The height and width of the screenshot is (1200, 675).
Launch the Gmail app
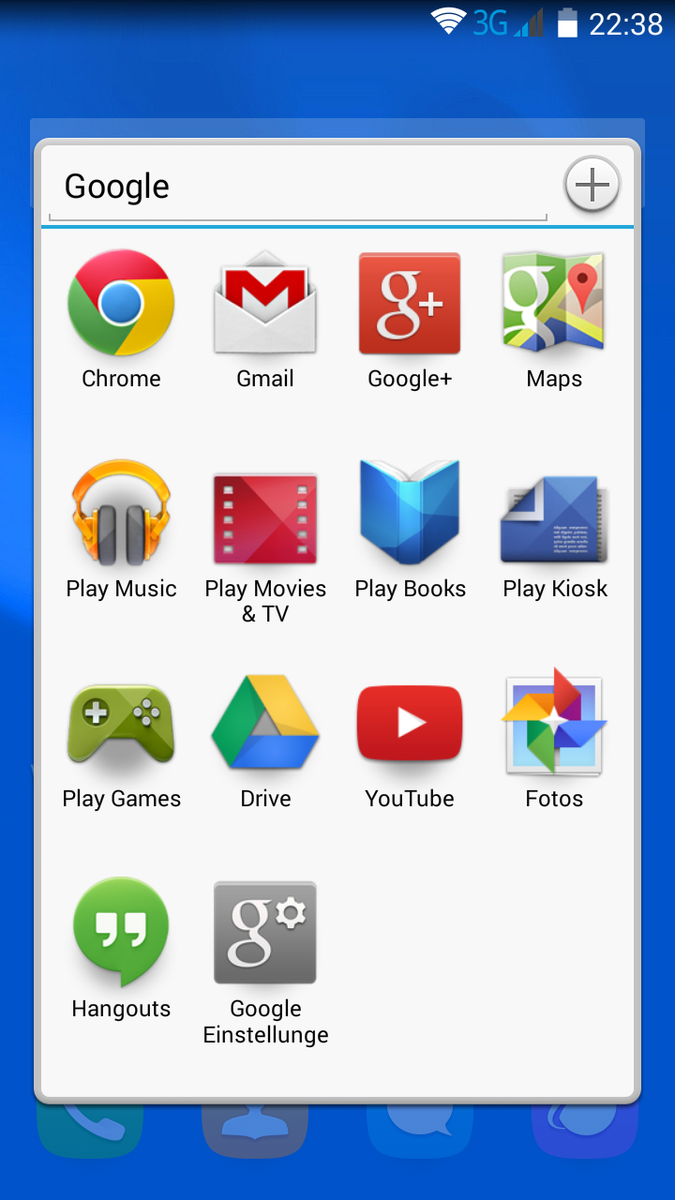coord(265,320)
